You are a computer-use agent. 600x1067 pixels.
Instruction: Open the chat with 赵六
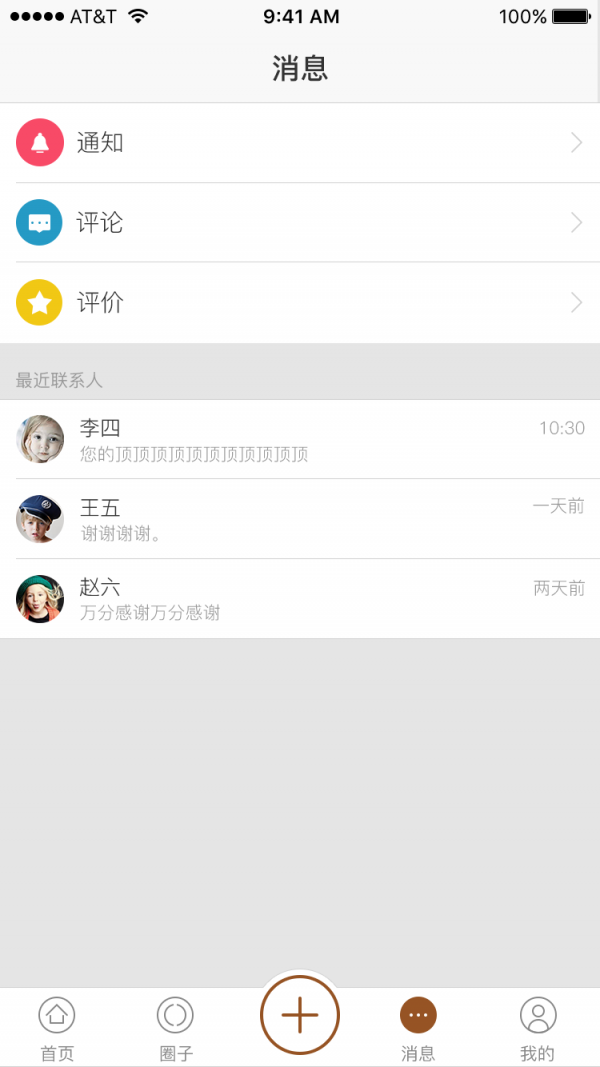(300, 598)
